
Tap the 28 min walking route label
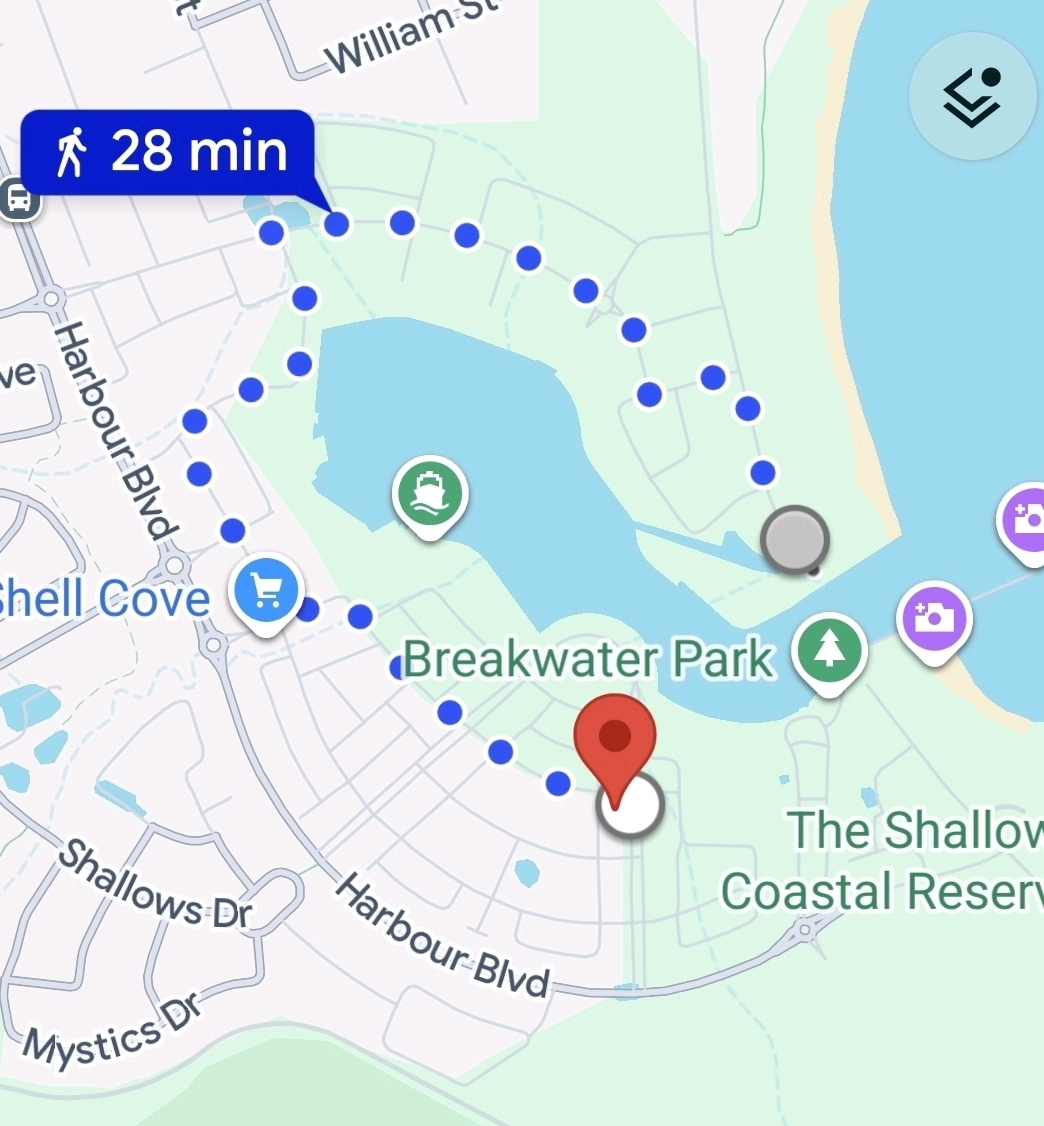click(x=168, y=152)
